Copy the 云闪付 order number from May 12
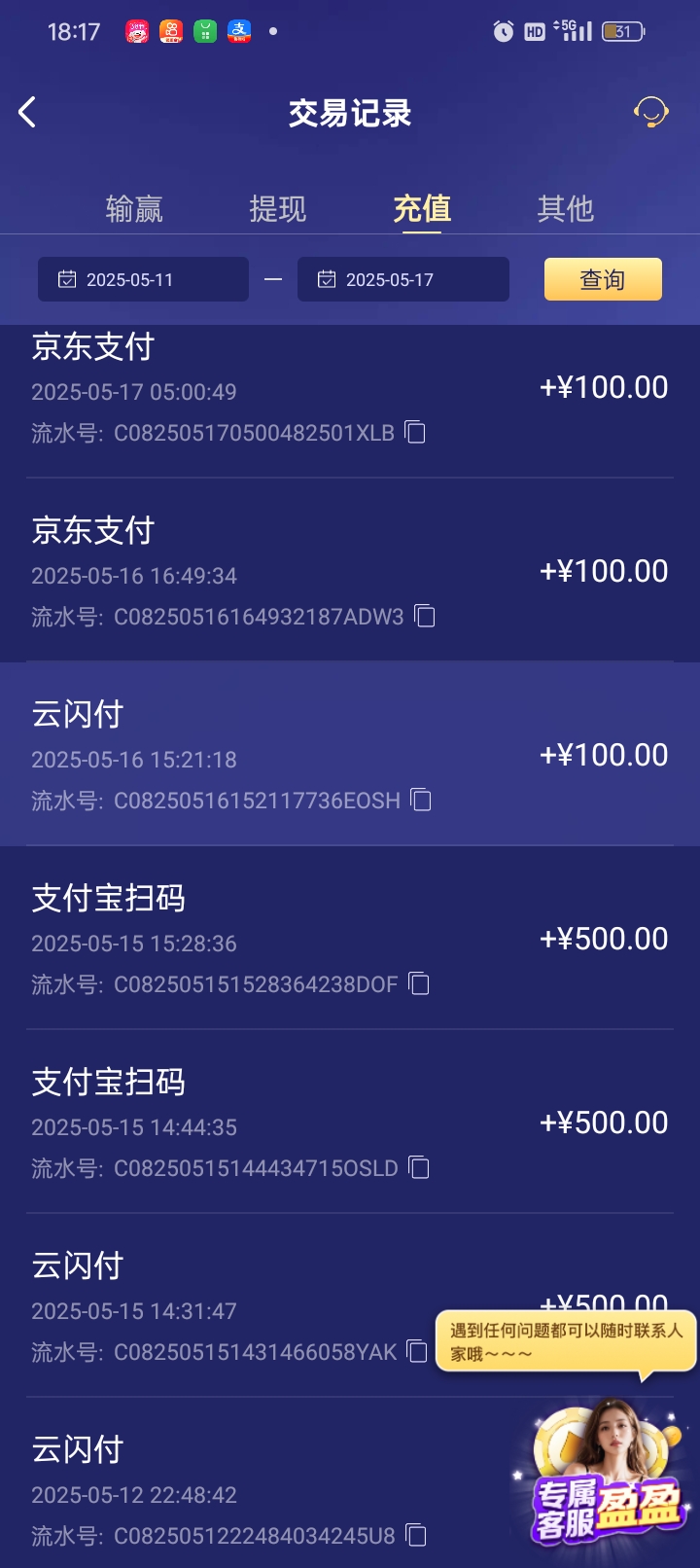700x1568 pixels. [x=418, y=1535]
